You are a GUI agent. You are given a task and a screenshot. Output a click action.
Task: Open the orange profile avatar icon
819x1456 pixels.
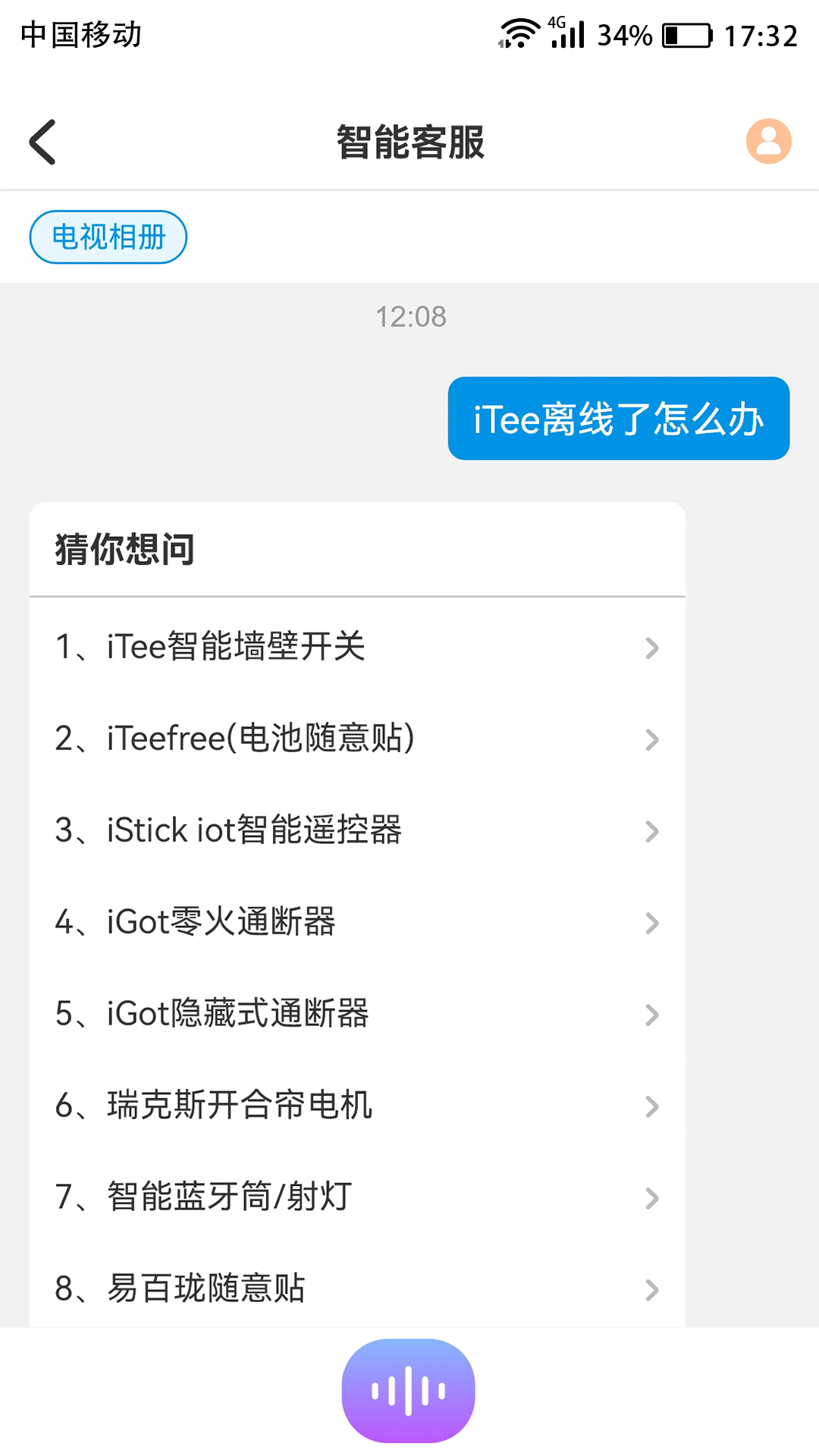click(x=768, y=141)
